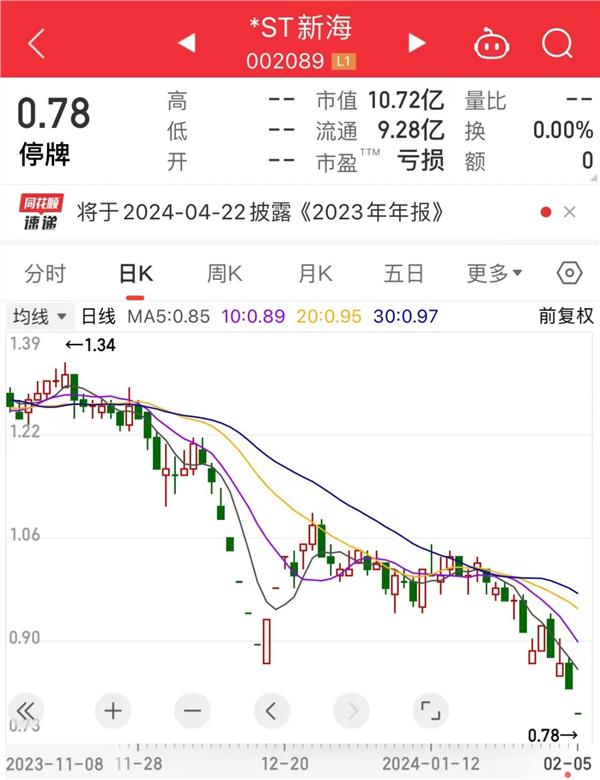The height and width of the screenshot is (780, 600).
Task: Change the 前复权 adjustment setting
Action: pyautogui.click(x=566, y=317)
